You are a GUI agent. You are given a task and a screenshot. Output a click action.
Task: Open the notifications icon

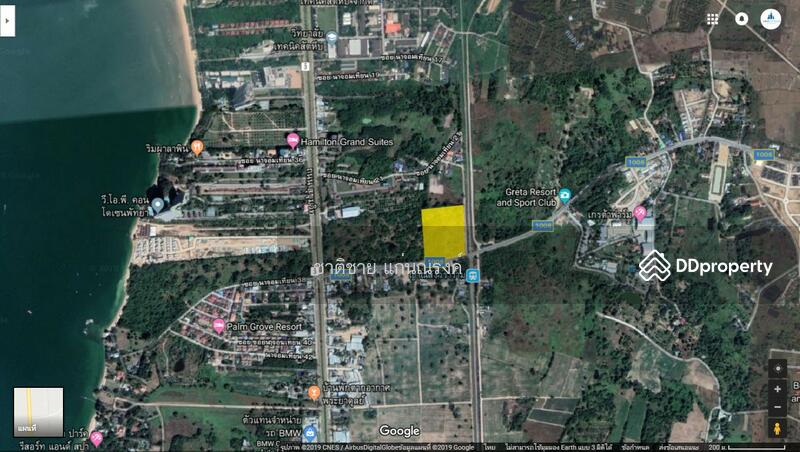tap(741, 19)
